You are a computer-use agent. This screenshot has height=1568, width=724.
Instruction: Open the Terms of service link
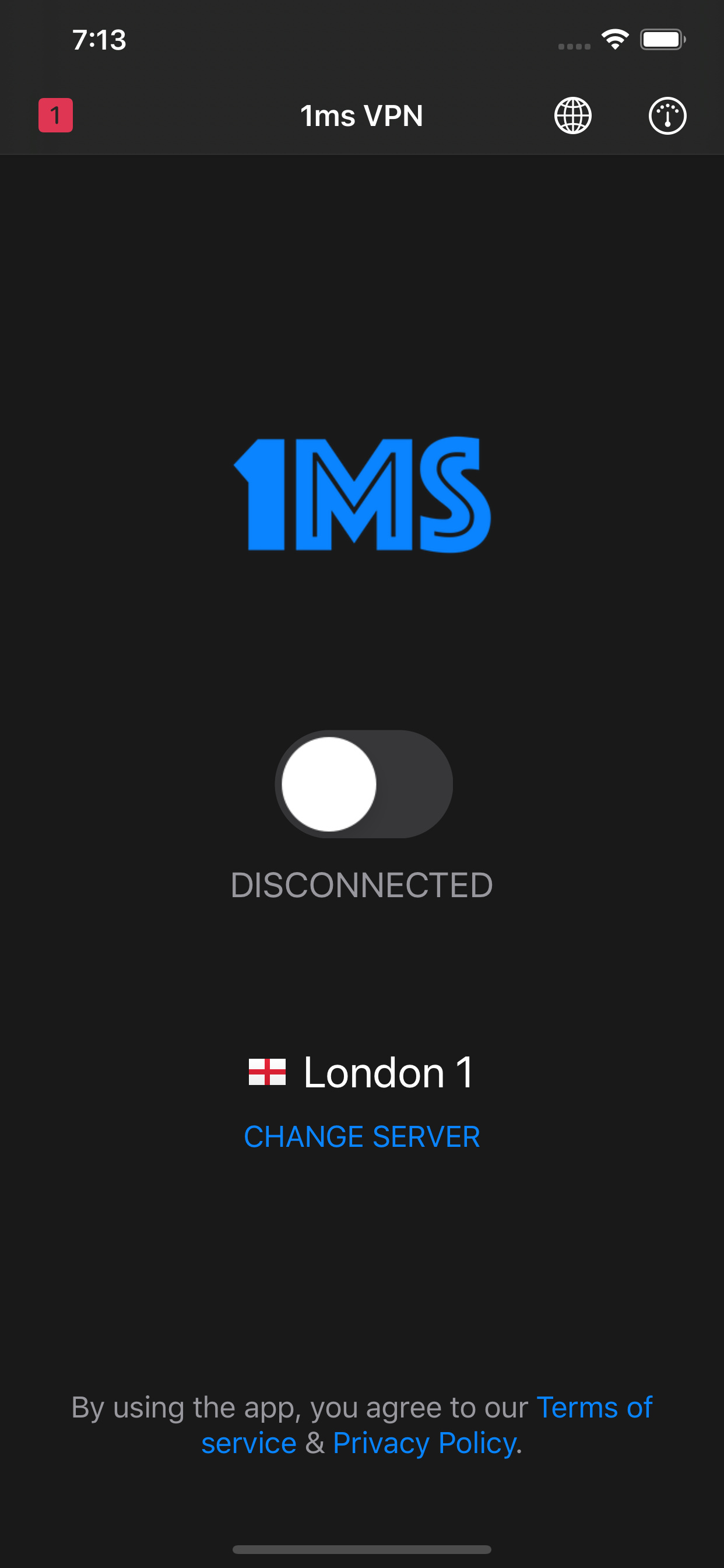pyautogui.click(x=593, y=1408)
